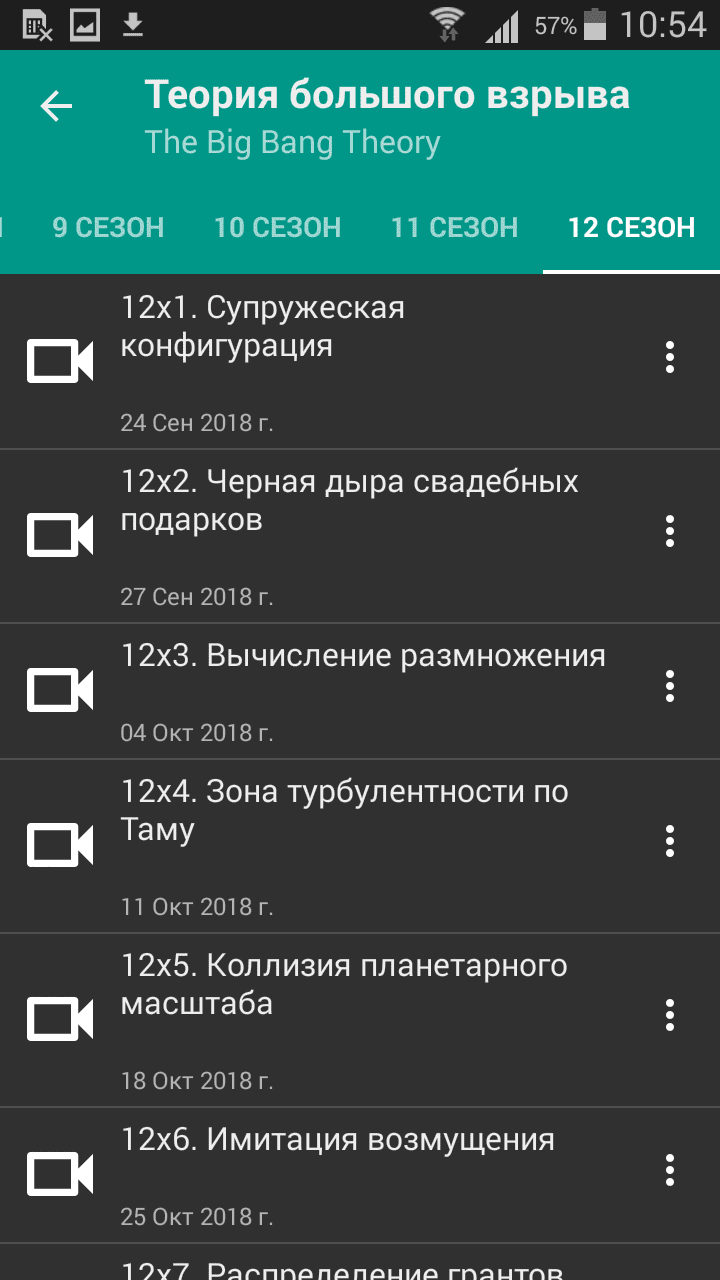Show options for episode 12x5
This screenshot has height=1280, width=720.
point(670,1015)
